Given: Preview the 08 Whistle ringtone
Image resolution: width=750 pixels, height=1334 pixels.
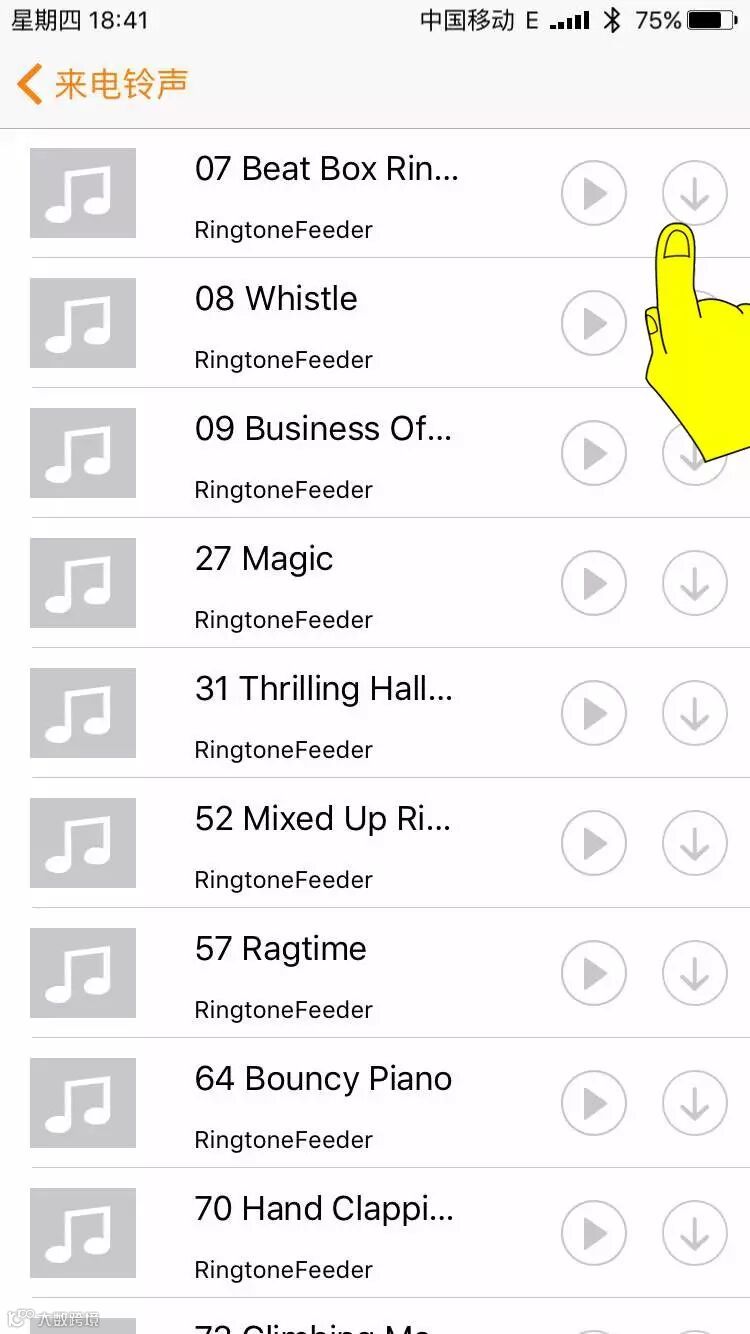Looking at the screenshot, I should [593, 323].
